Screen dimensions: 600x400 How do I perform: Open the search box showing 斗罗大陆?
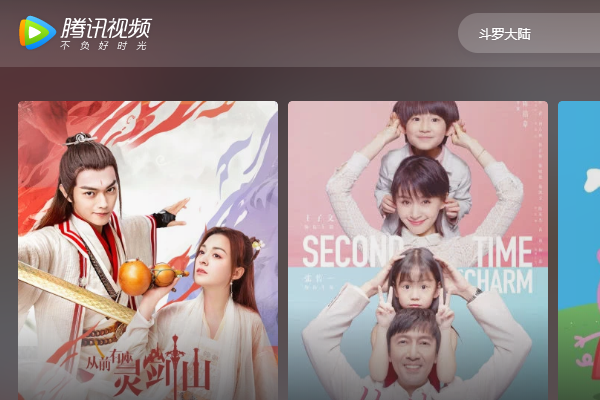[530, 34]
